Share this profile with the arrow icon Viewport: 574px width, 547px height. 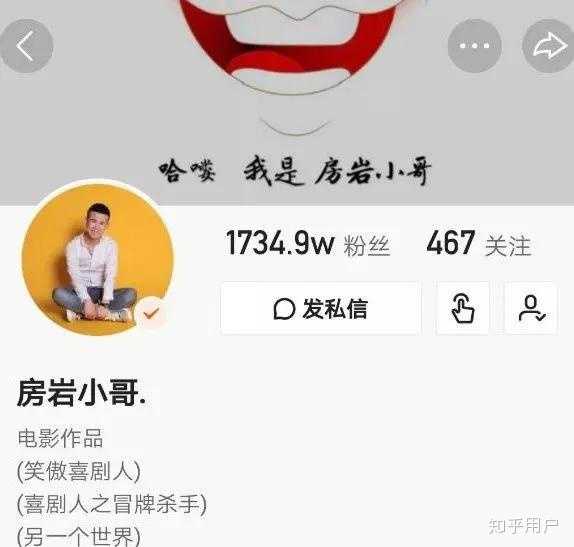(x=548, y=46)
